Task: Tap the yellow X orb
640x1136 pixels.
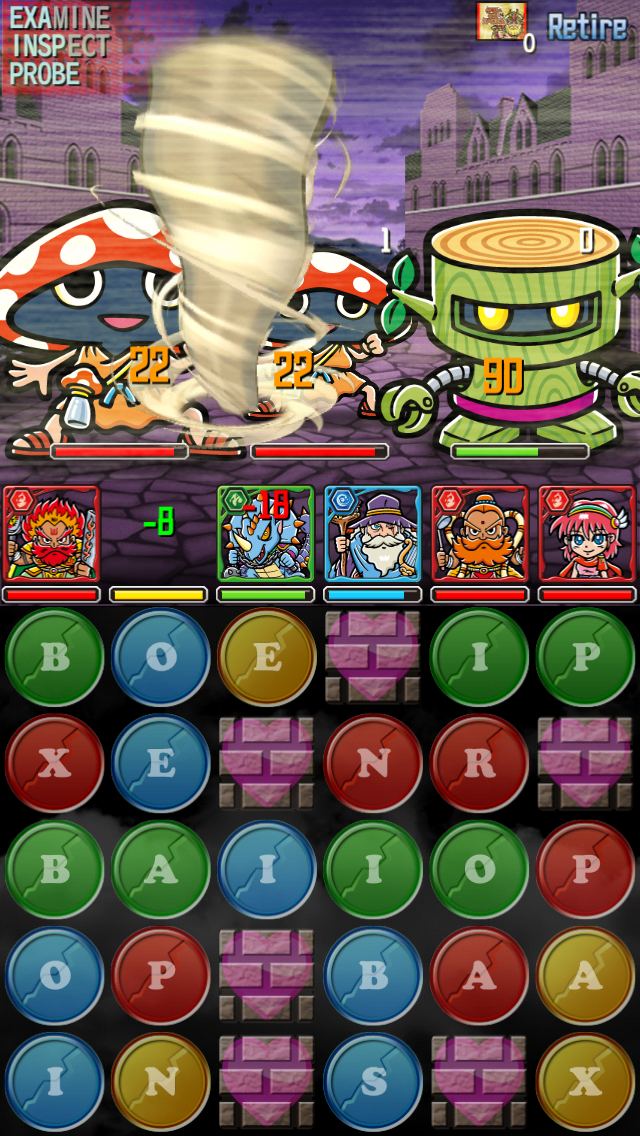Action: pos(586,1081)
